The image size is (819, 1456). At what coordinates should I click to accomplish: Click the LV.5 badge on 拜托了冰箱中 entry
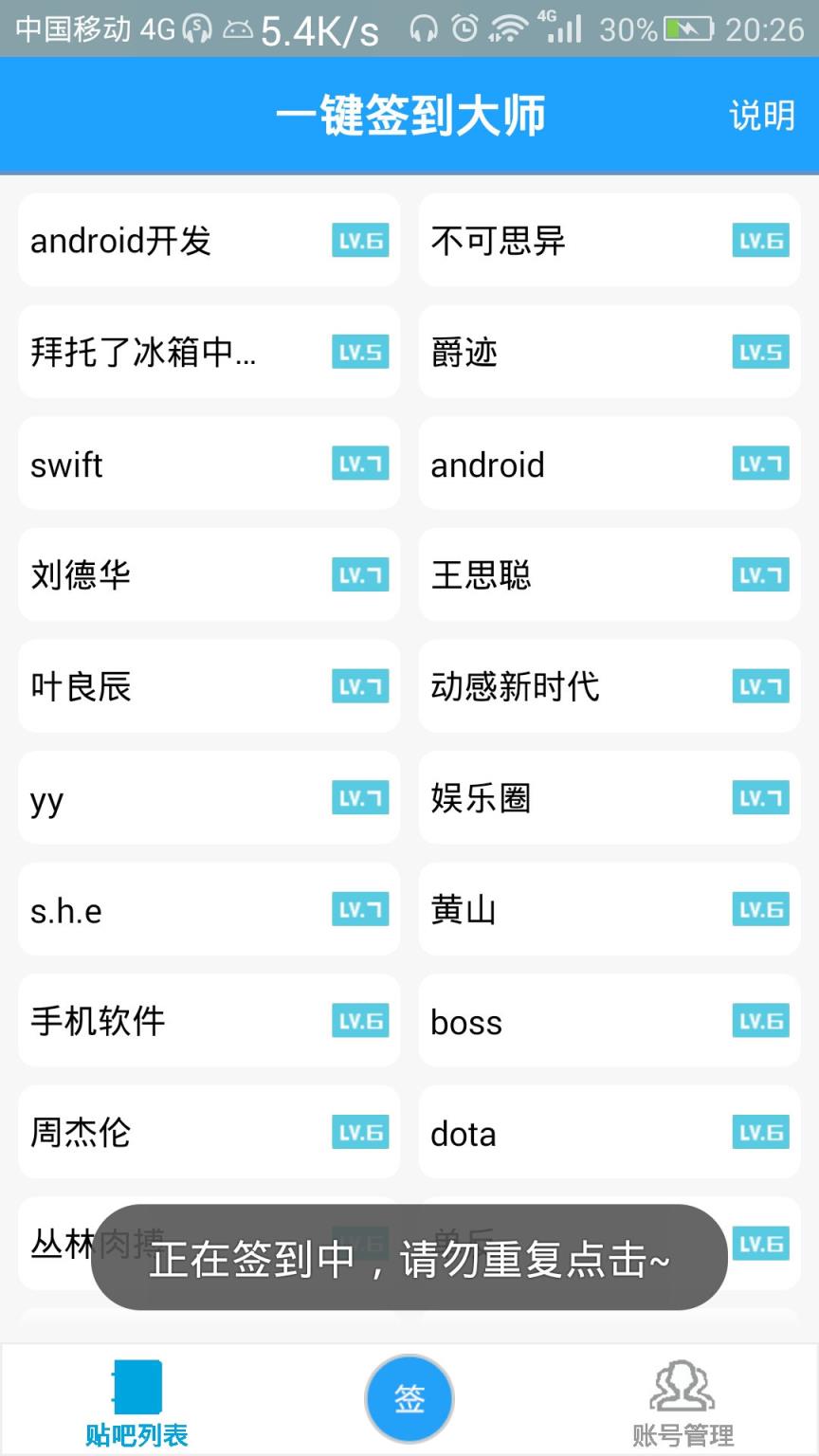[359, 352]
